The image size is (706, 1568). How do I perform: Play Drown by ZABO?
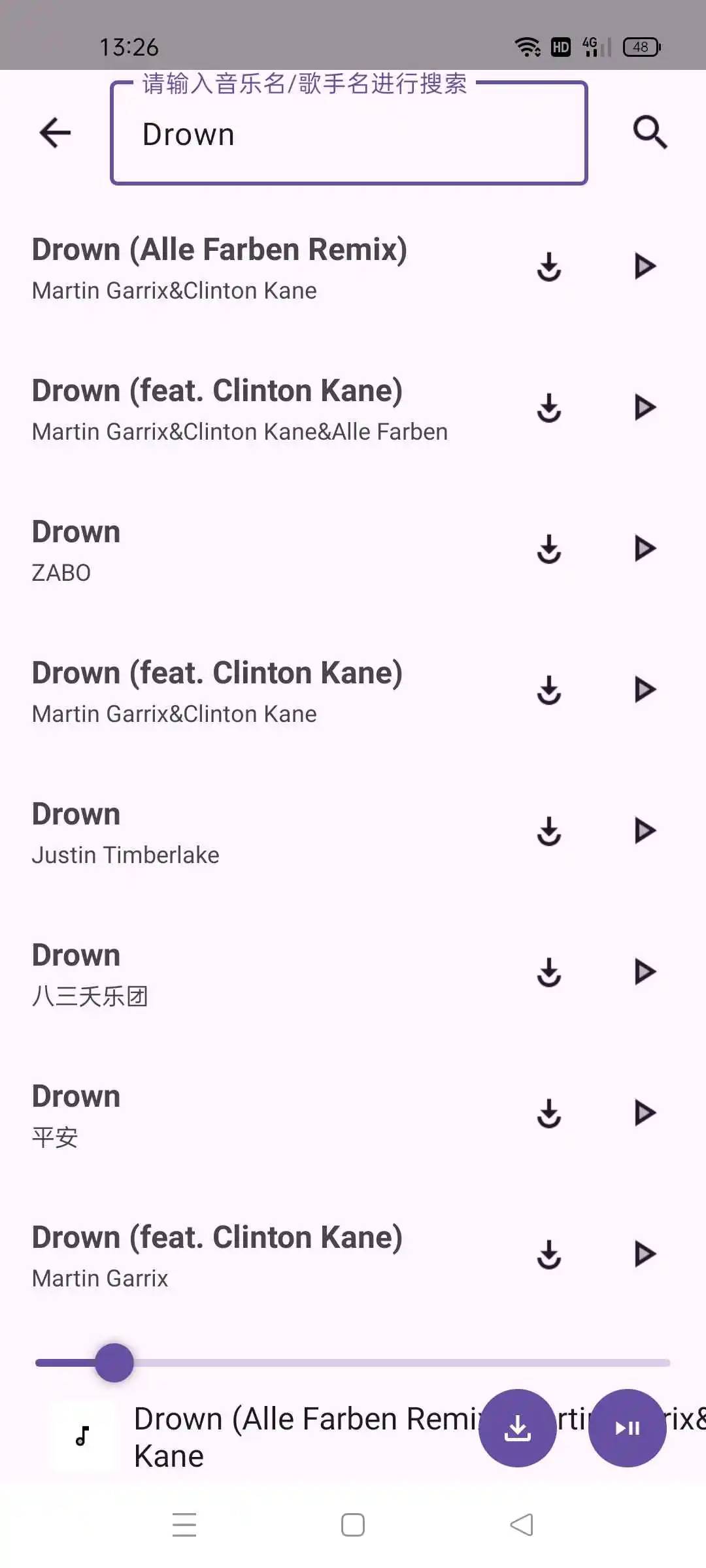pos(645,549)
